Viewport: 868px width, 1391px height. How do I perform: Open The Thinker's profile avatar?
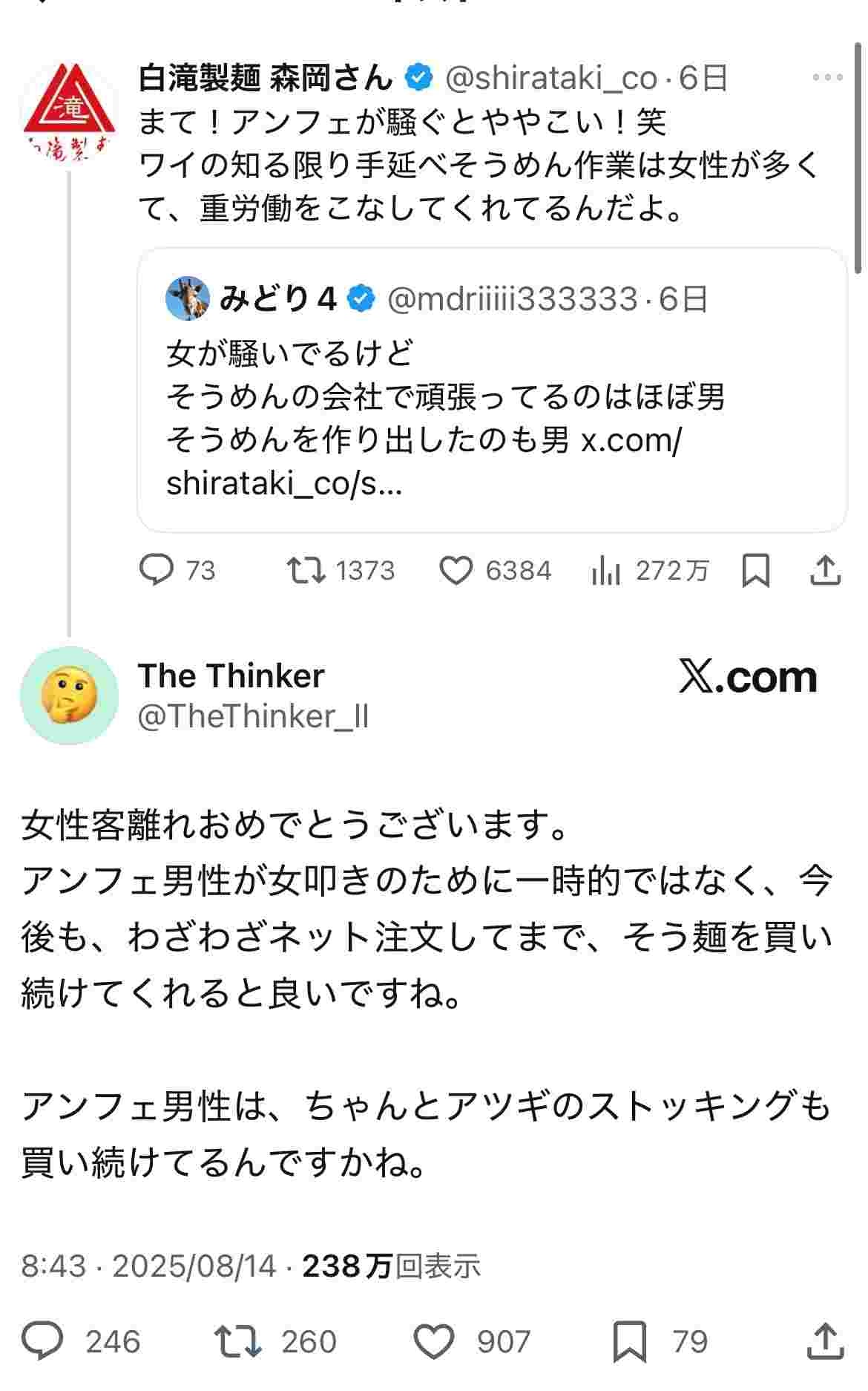(69, 695)
